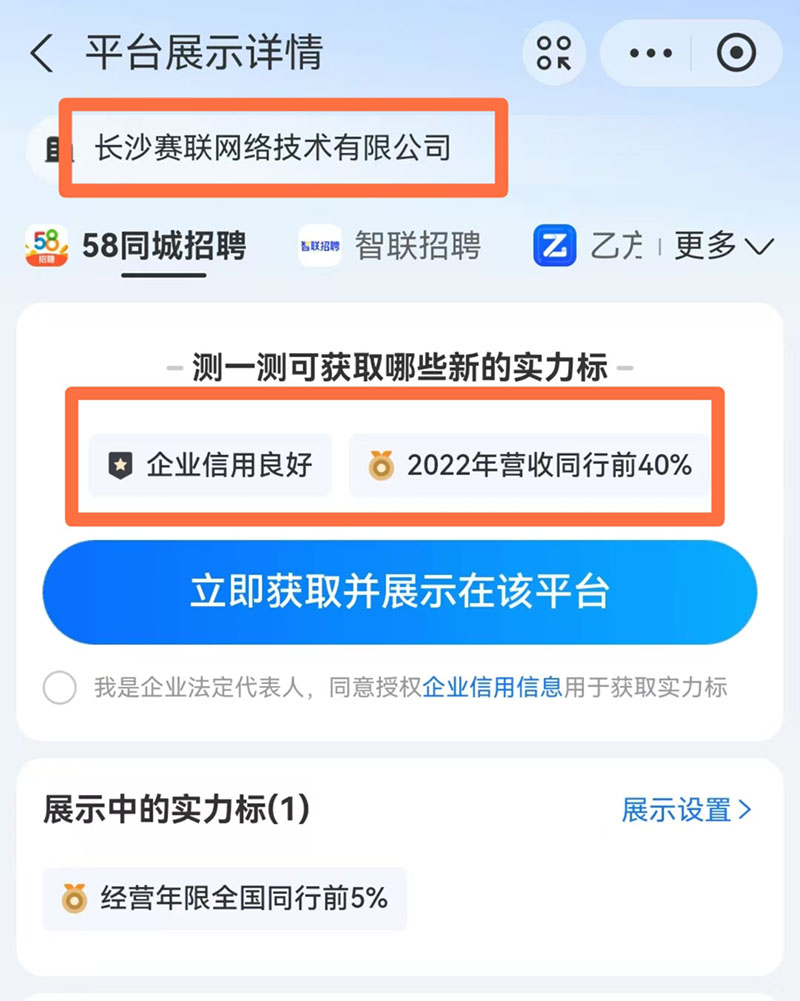Screen dimensions: 800x1001
Task: Open the 企业信用信息 link
Action: (x=492, y=688)
